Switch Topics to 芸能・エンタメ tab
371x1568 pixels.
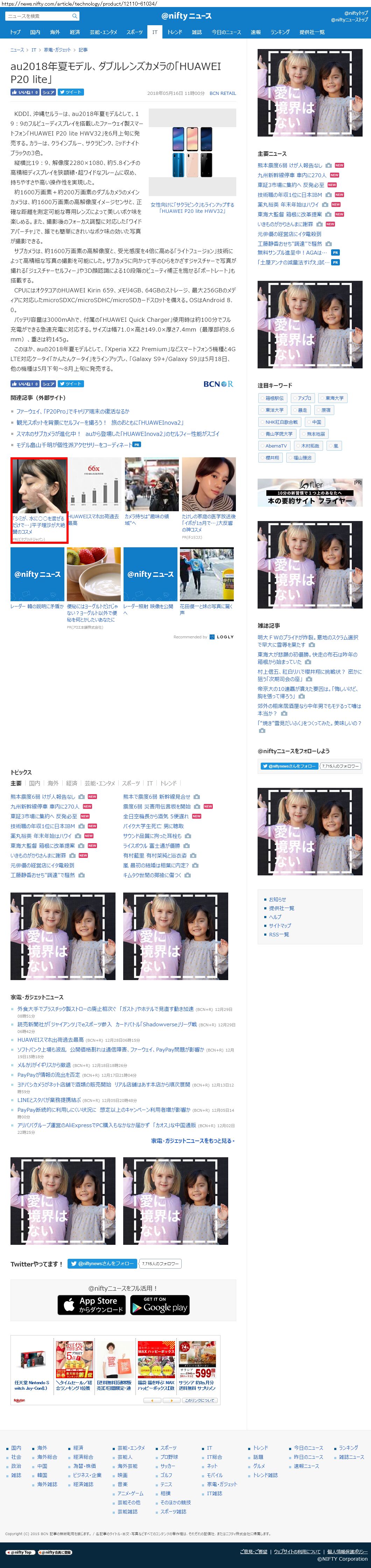(x=100, y=783)
